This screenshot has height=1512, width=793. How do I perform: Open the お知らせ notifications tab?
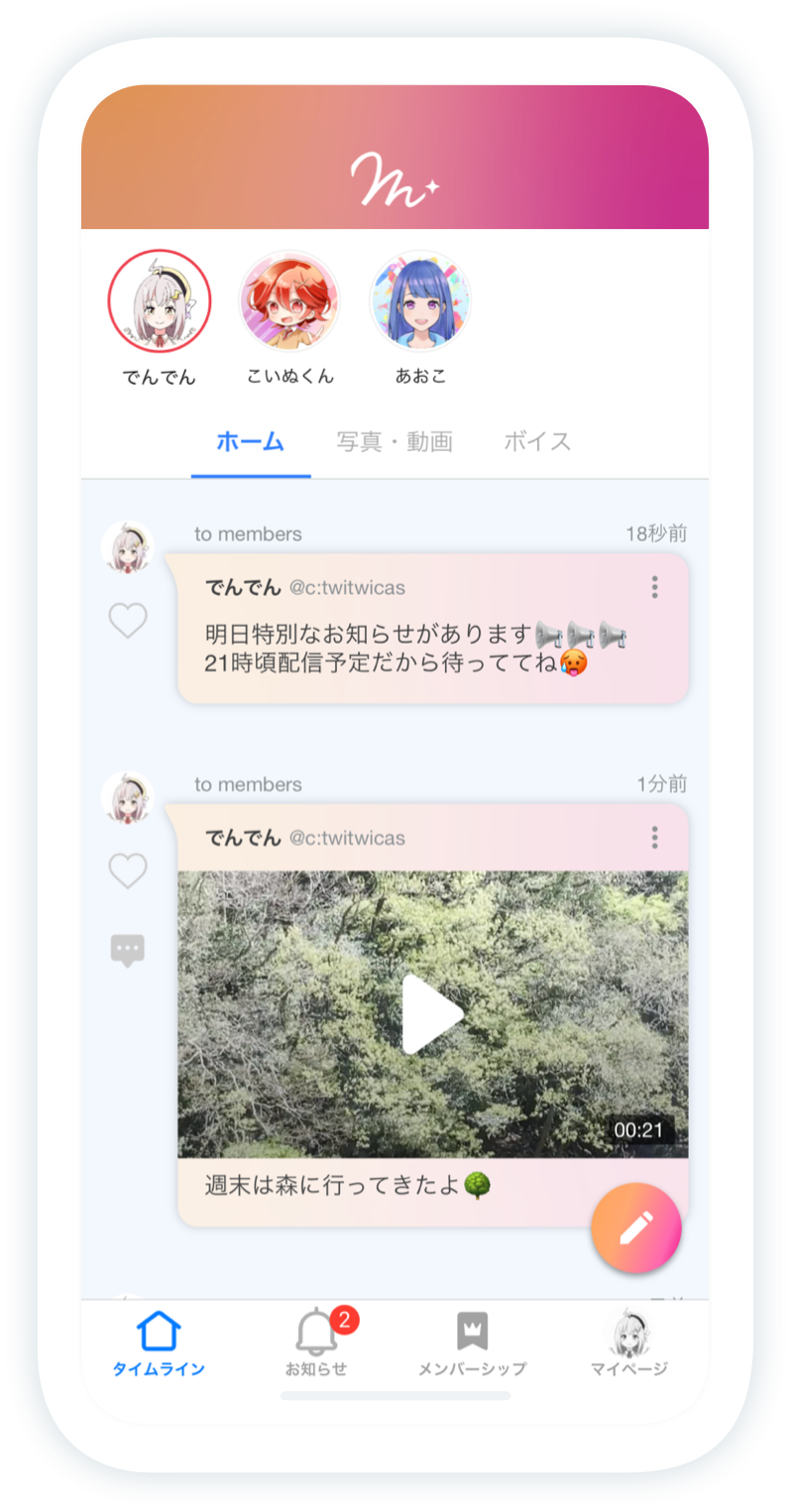click(317, 1343)
